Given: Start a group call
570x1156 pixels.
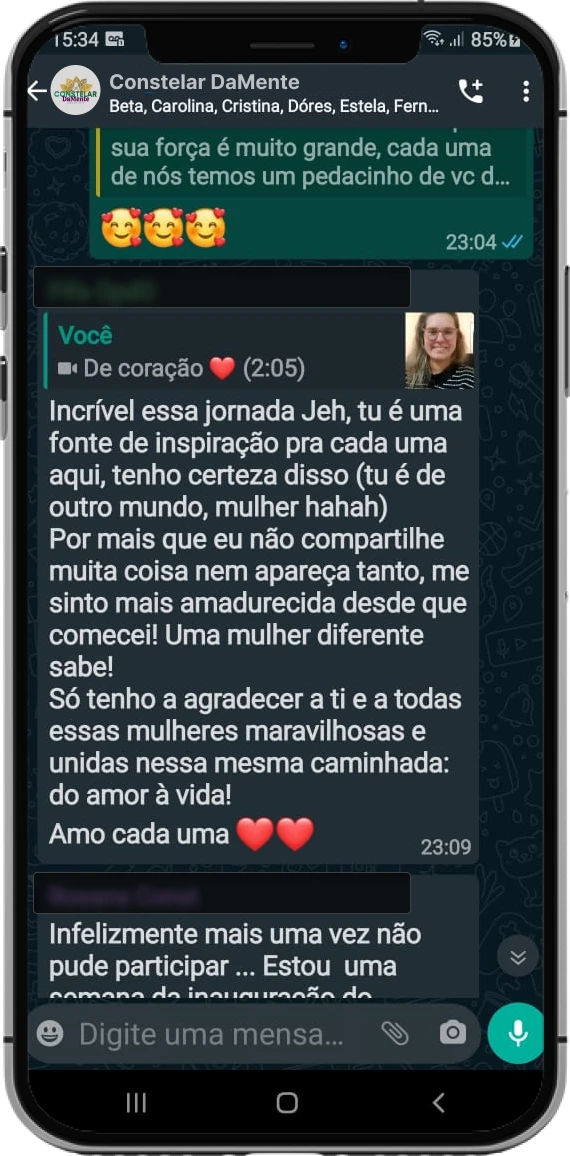Looking at the screenshot, I should [470, 91].
